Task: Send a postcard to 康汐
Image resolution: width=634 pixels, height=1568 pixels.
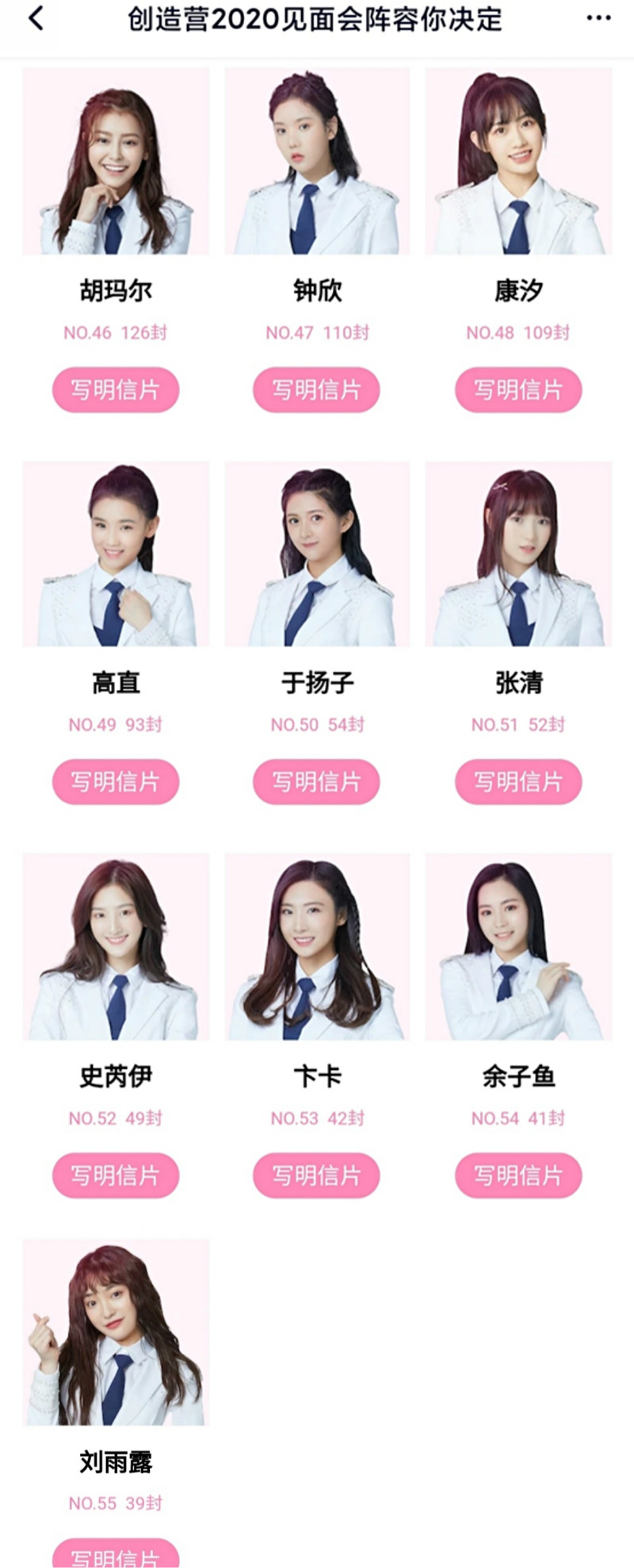Action: click(518, 390)
